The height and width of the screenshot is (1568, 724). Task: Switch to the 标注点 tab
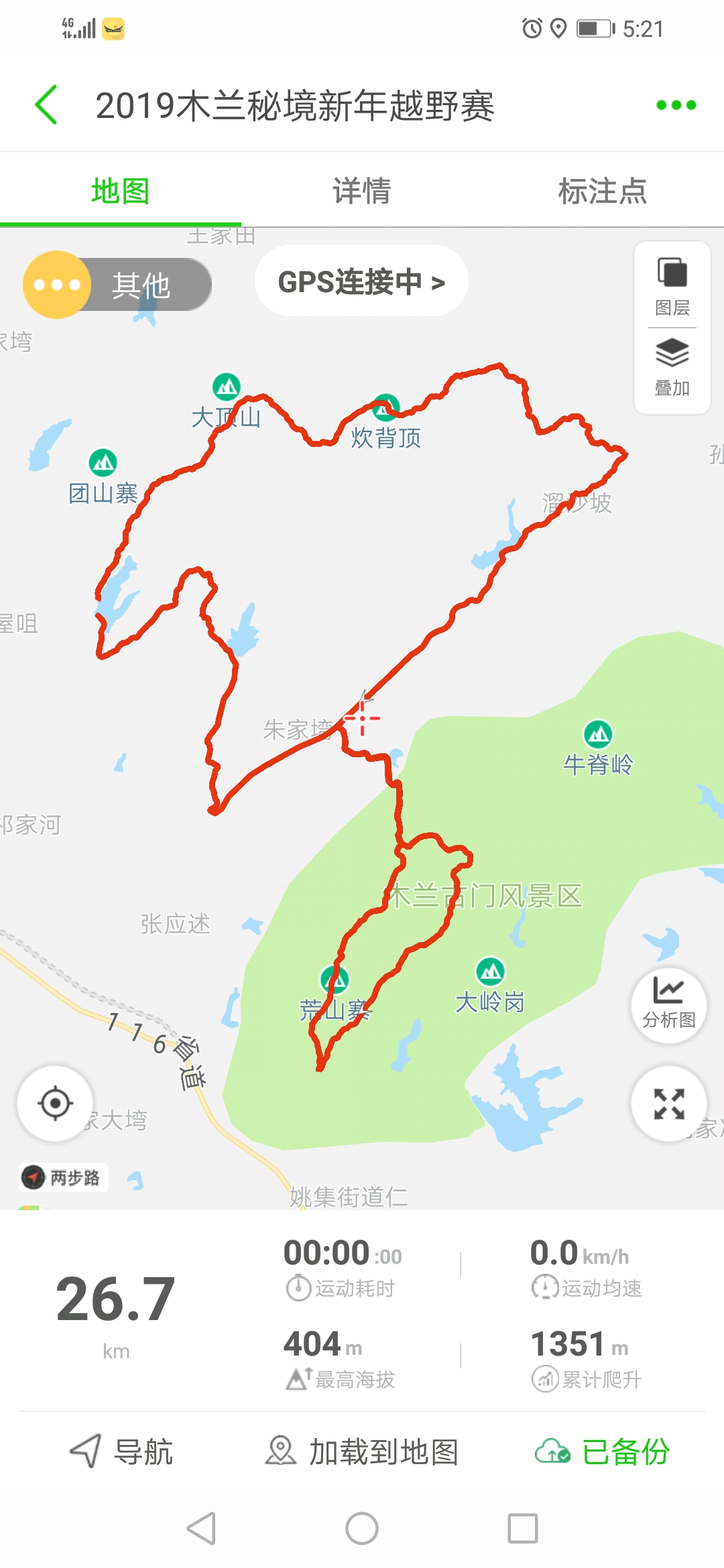[x=603, y=191]
